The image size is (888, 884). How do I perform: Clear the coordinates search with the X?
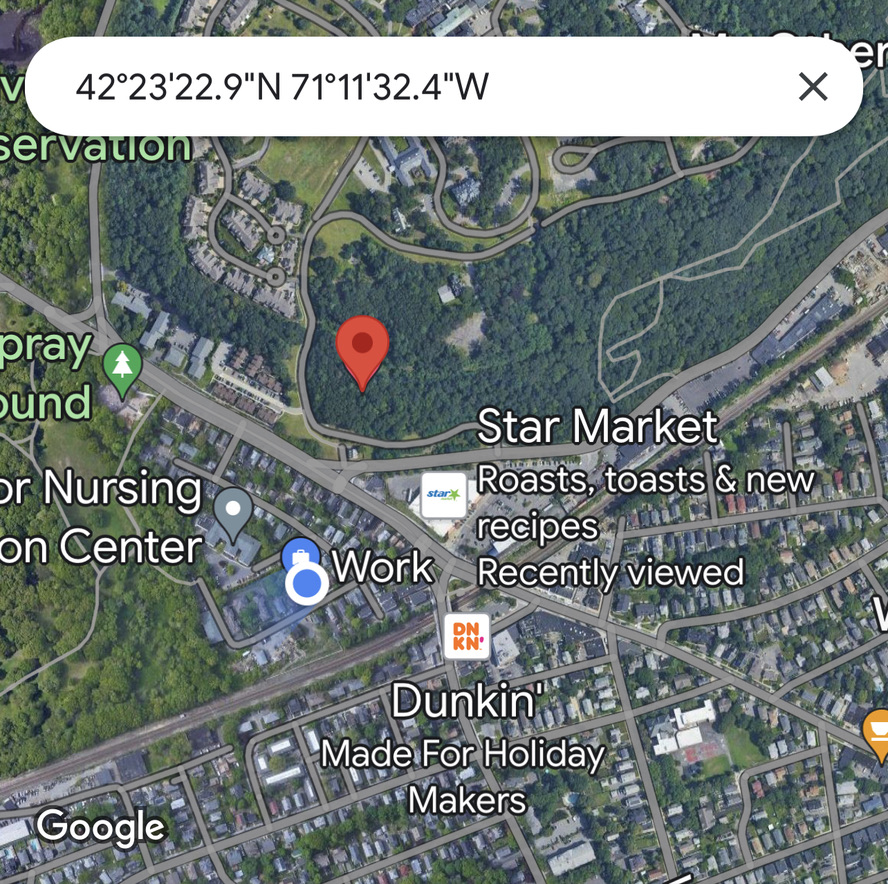pos(813,87)
